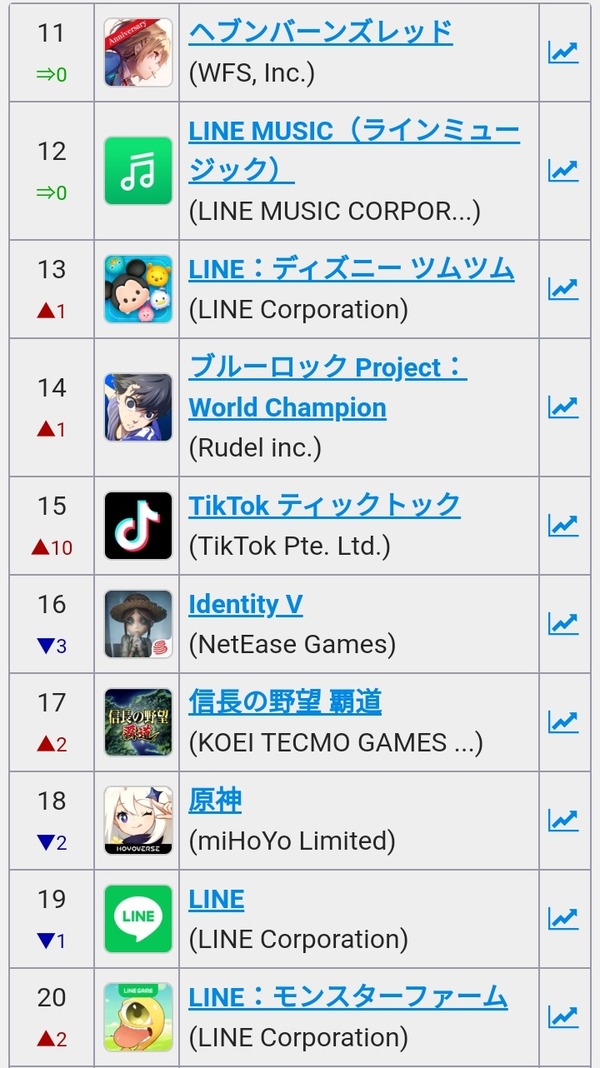Show trend chart for LINE：モンスターファーム
This screenshot has width=600, height=1068.
tap(563, 1017)
